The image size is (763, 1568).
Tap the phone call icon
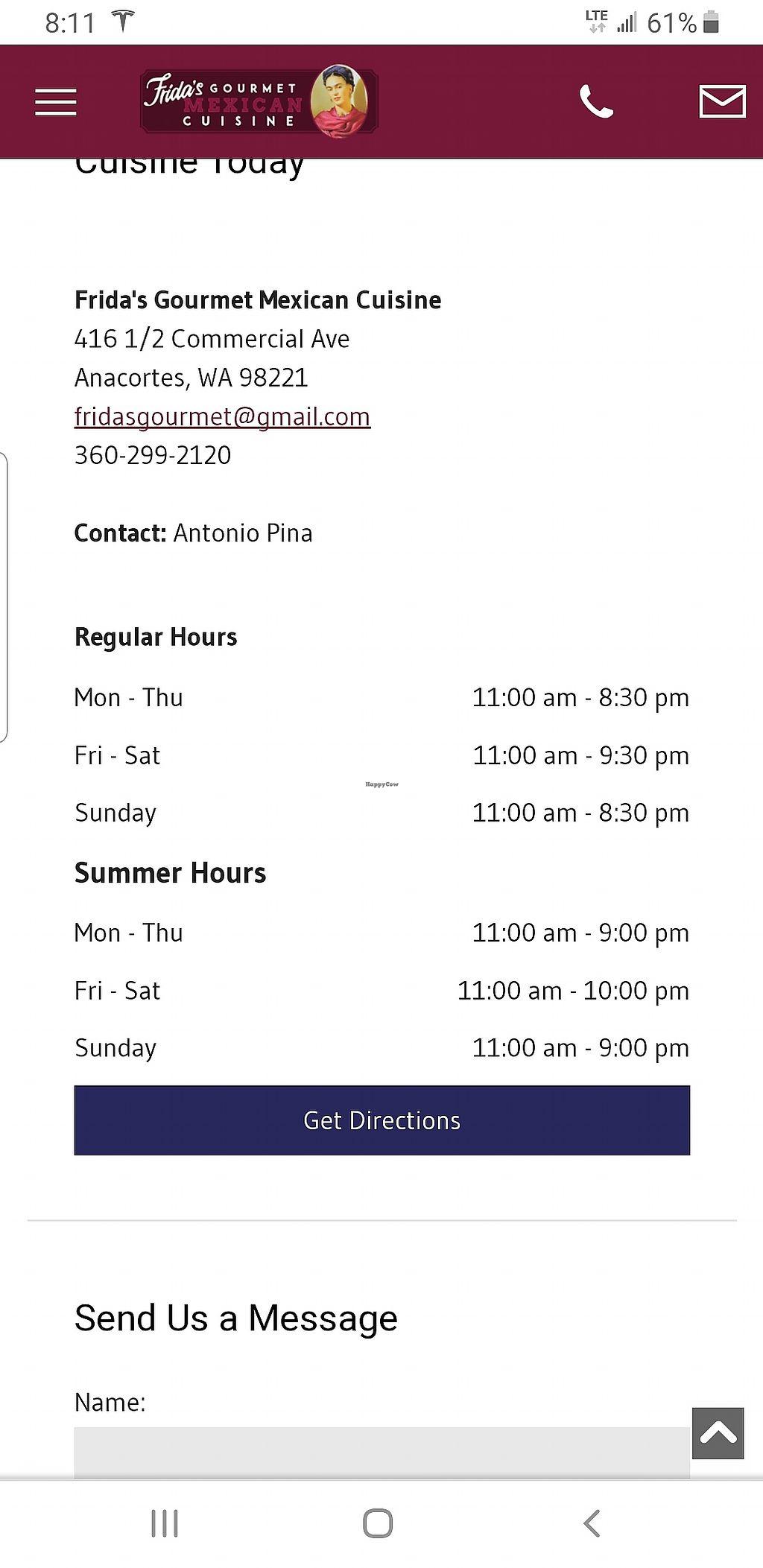[596, 102]
